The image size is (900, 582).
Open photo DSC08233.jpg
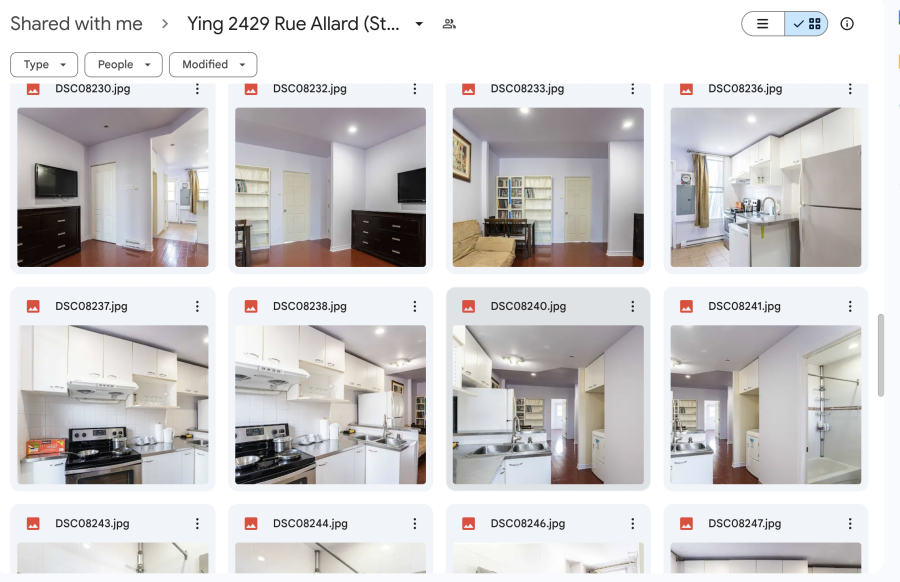548,187
